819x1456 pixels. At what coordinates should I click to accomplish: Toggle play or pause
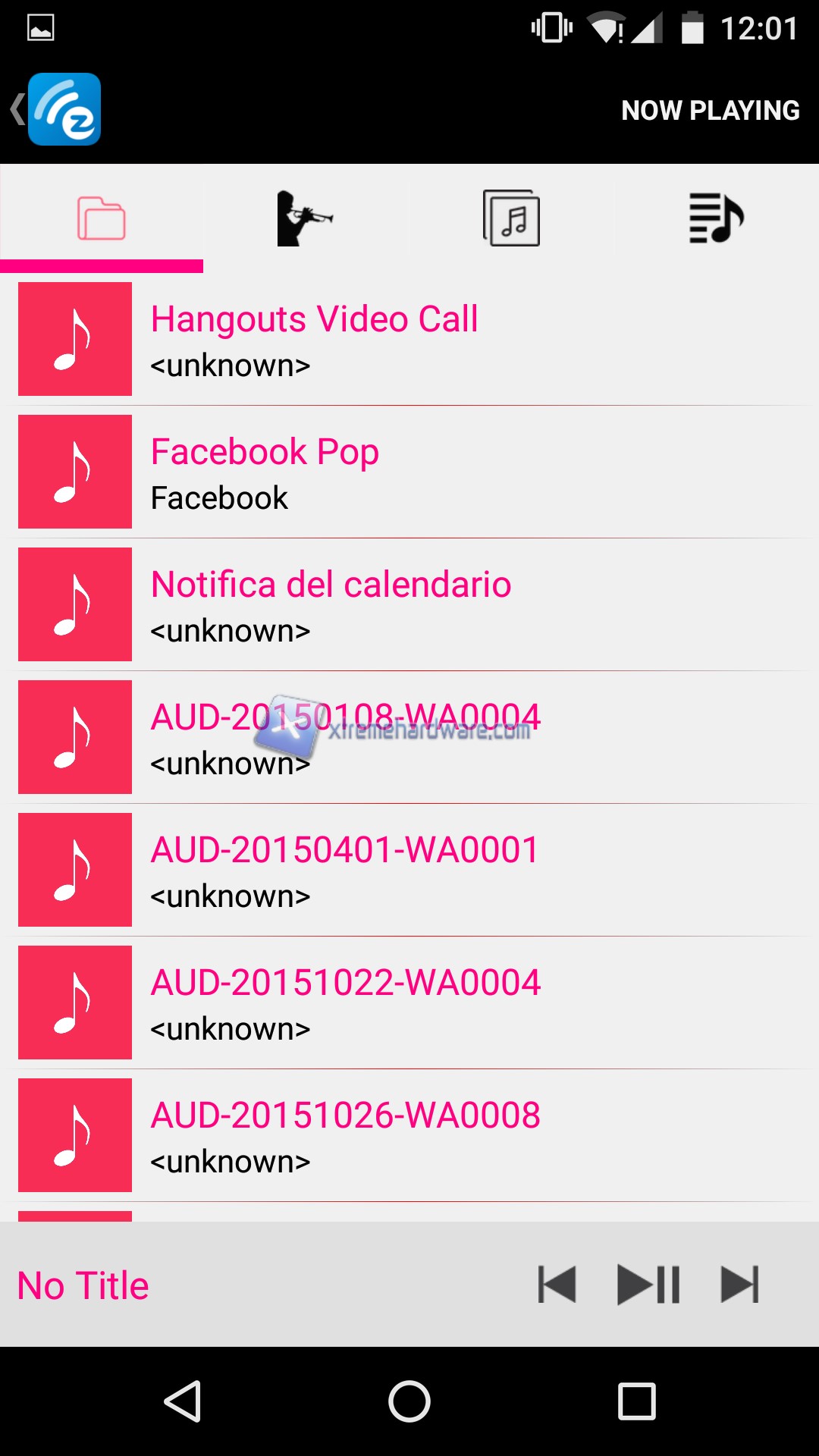pyautogui.click(x=648, y=1285)
